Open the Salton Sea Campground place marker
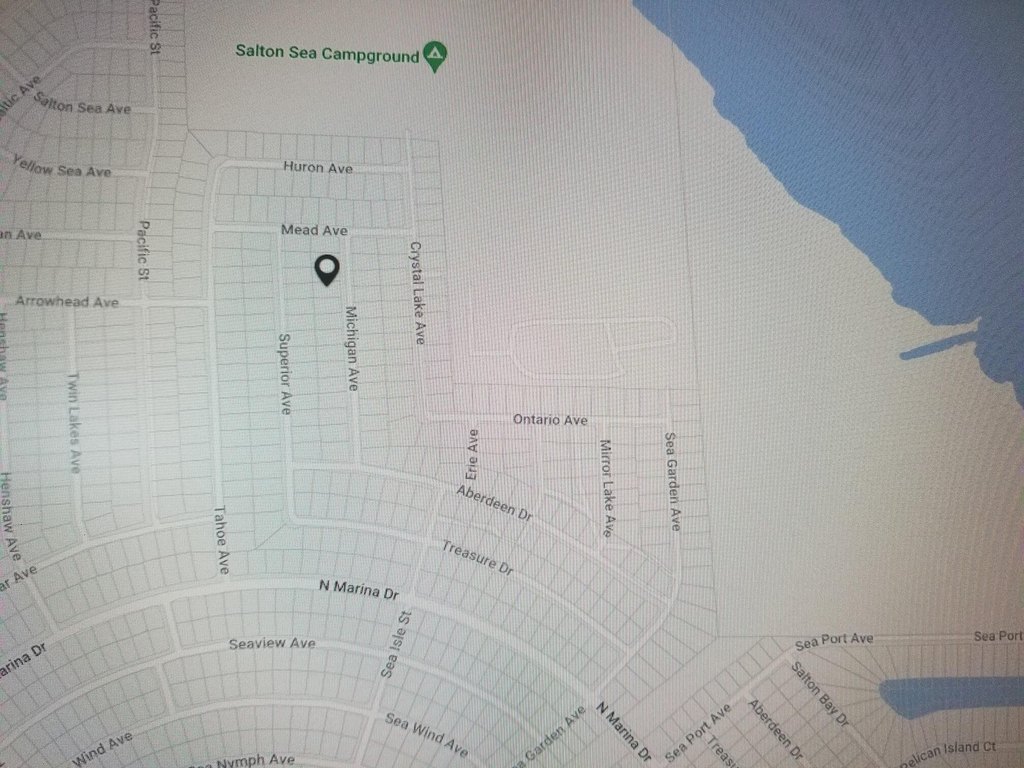Screen dimensions: 1024x768 (434, 56)
